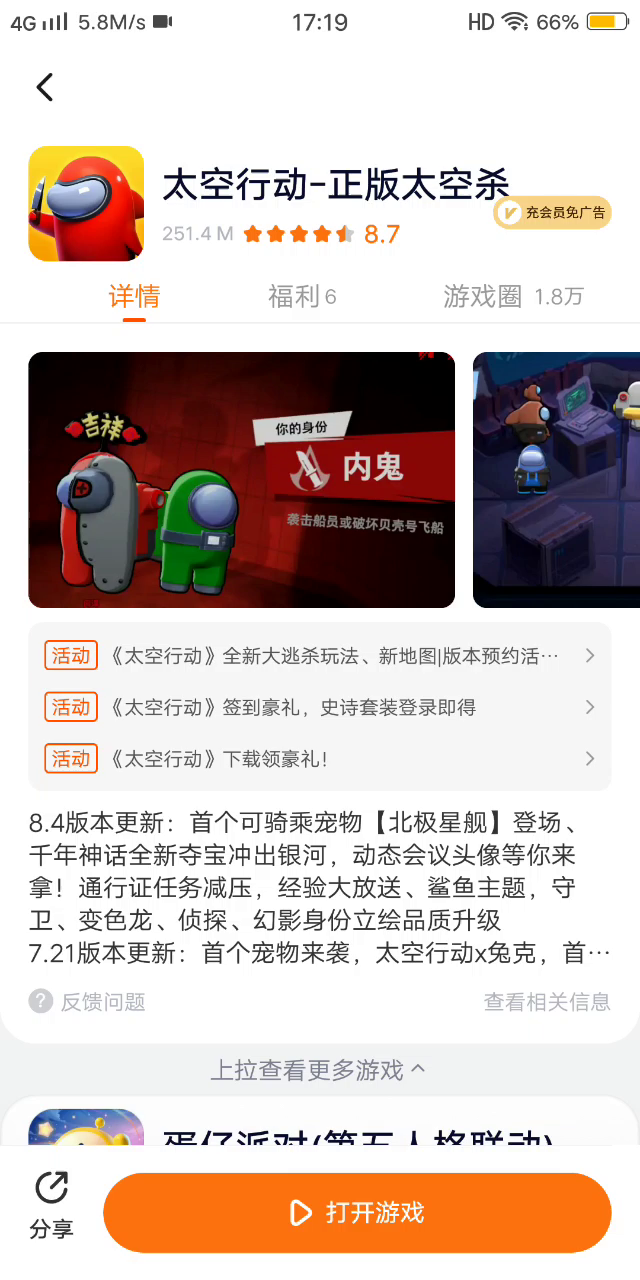
Task: Tap 反馈问题 to report an issue
Action: point(88,1002)
